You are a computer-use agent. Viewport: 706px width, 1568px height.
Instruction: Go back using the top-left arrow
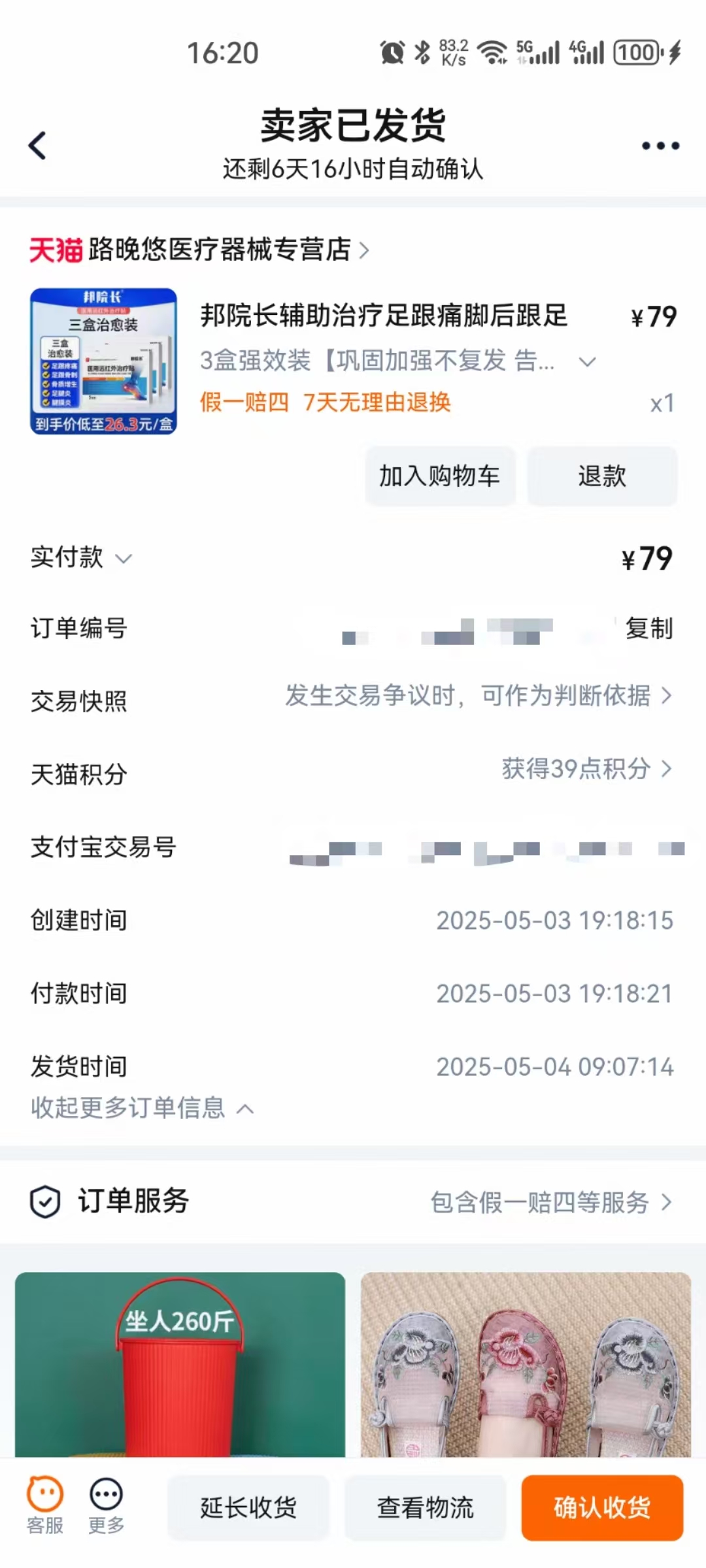(38, 145)
